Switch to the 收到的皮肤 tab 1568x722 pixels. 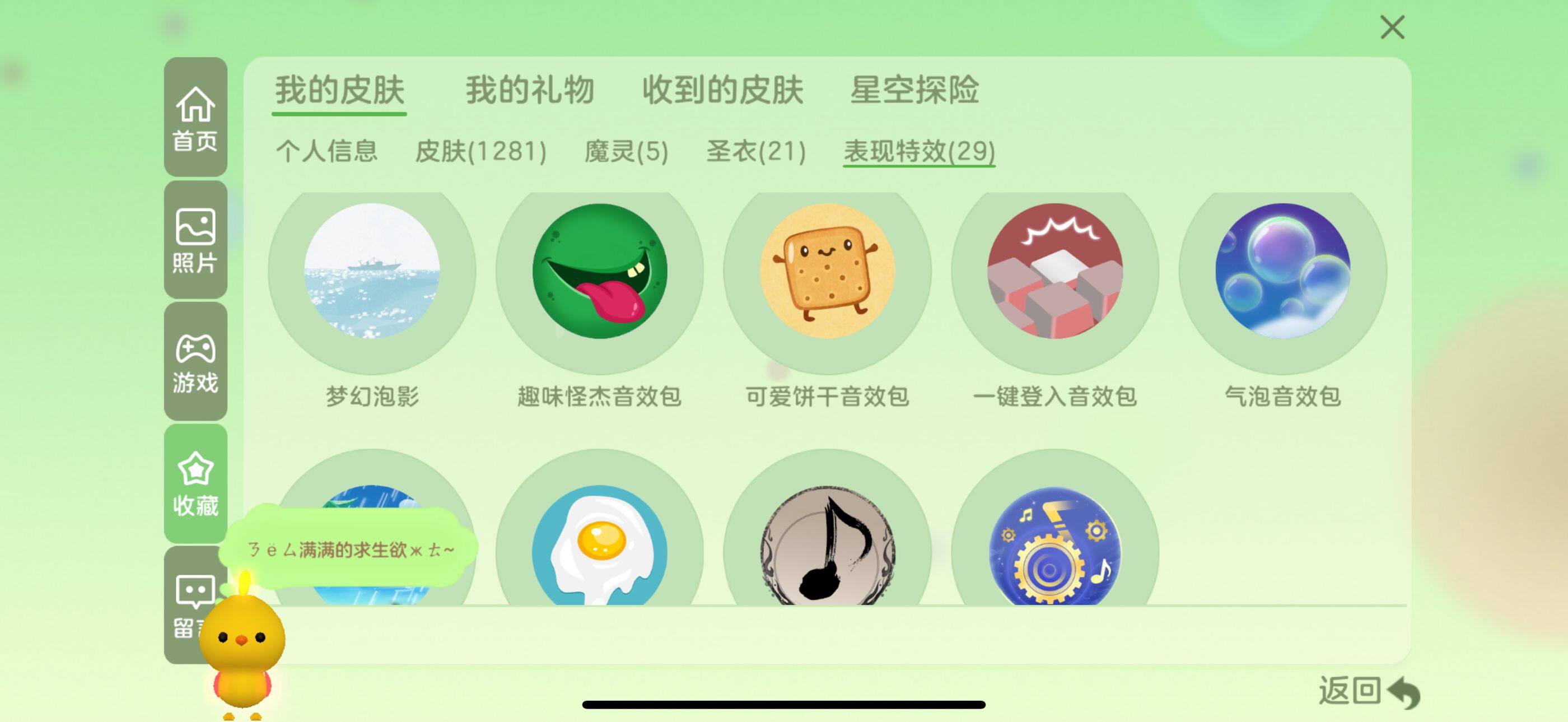click(722, 91)
